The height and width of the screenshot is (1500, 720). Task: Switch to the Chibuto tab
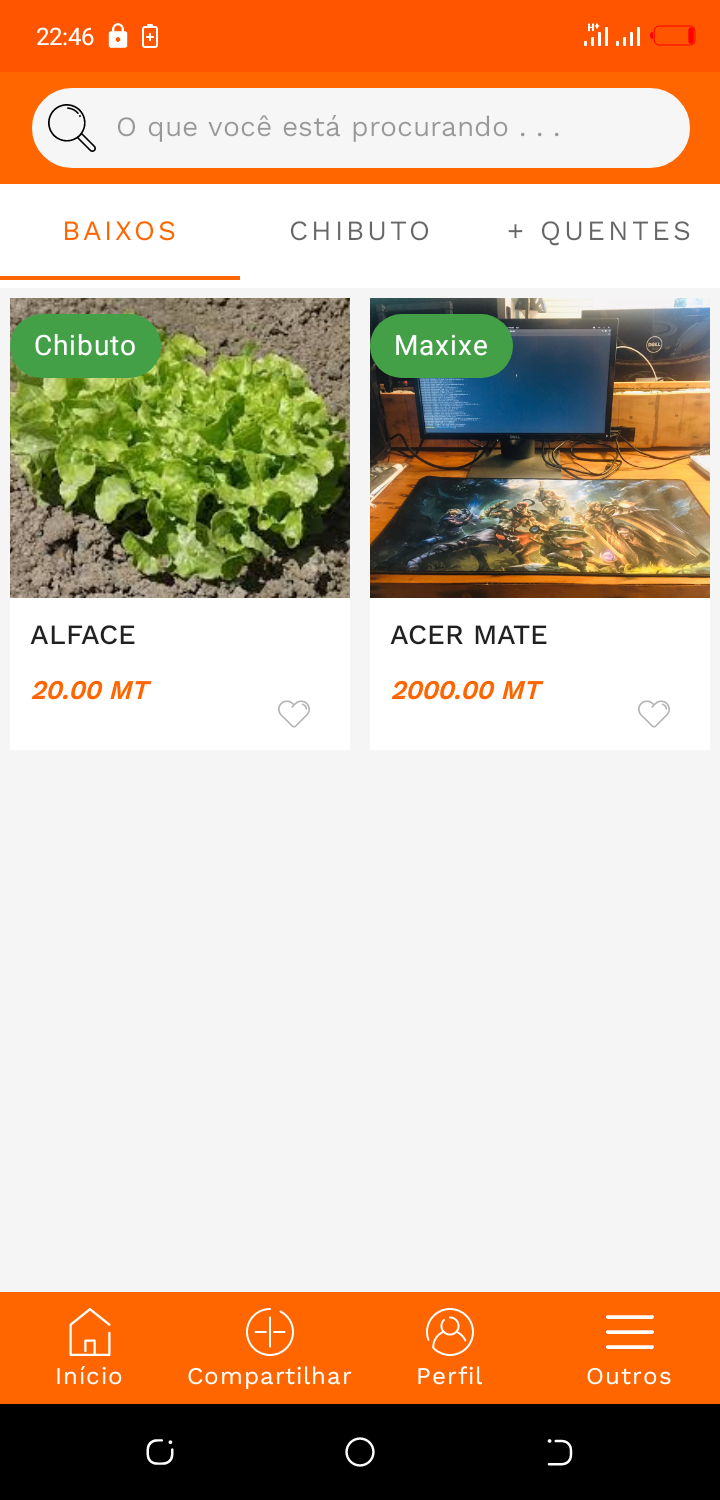pyautogui.click(x=360, y=231)
